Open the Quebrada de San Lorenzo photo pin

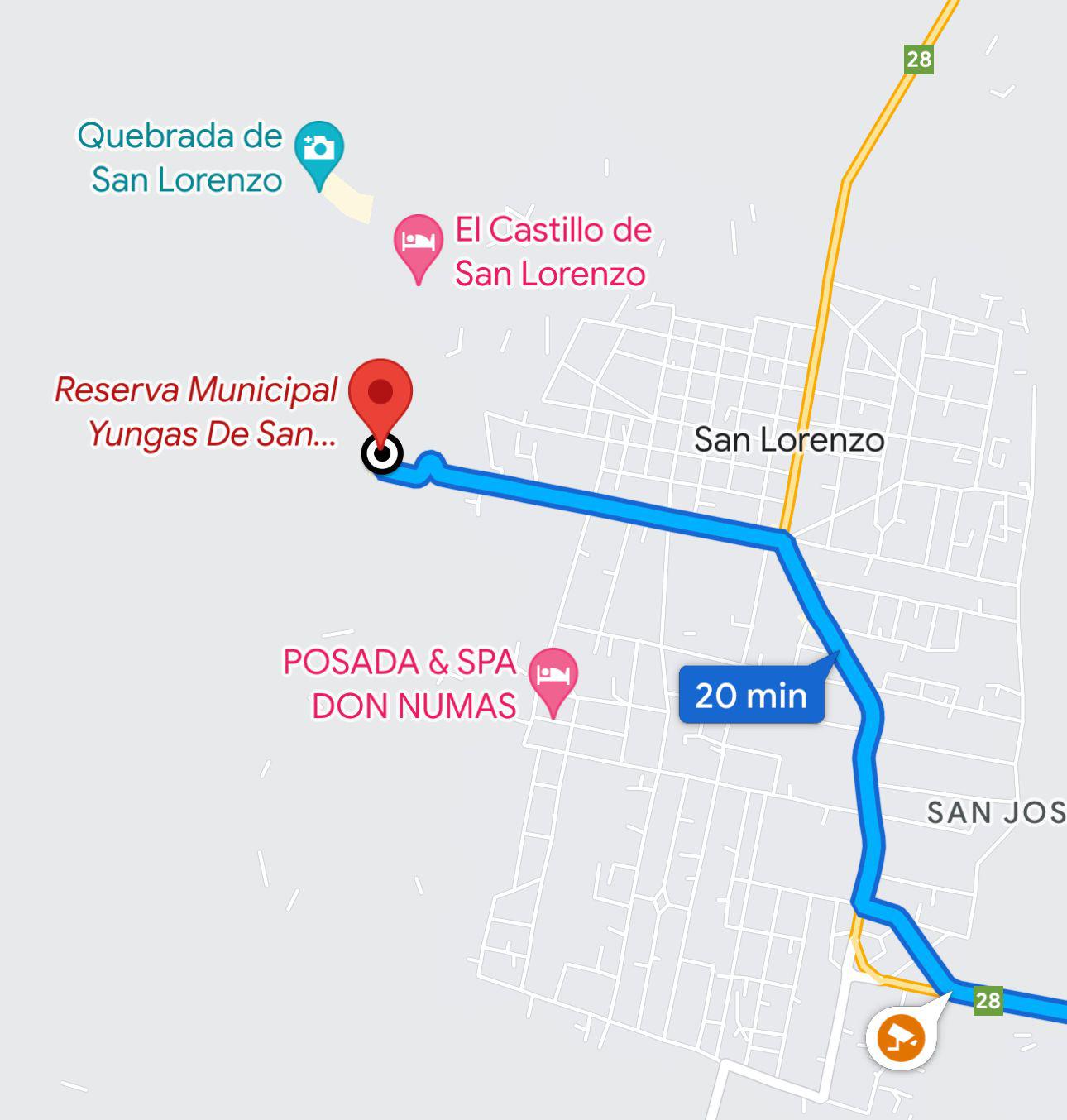[319, 151]
